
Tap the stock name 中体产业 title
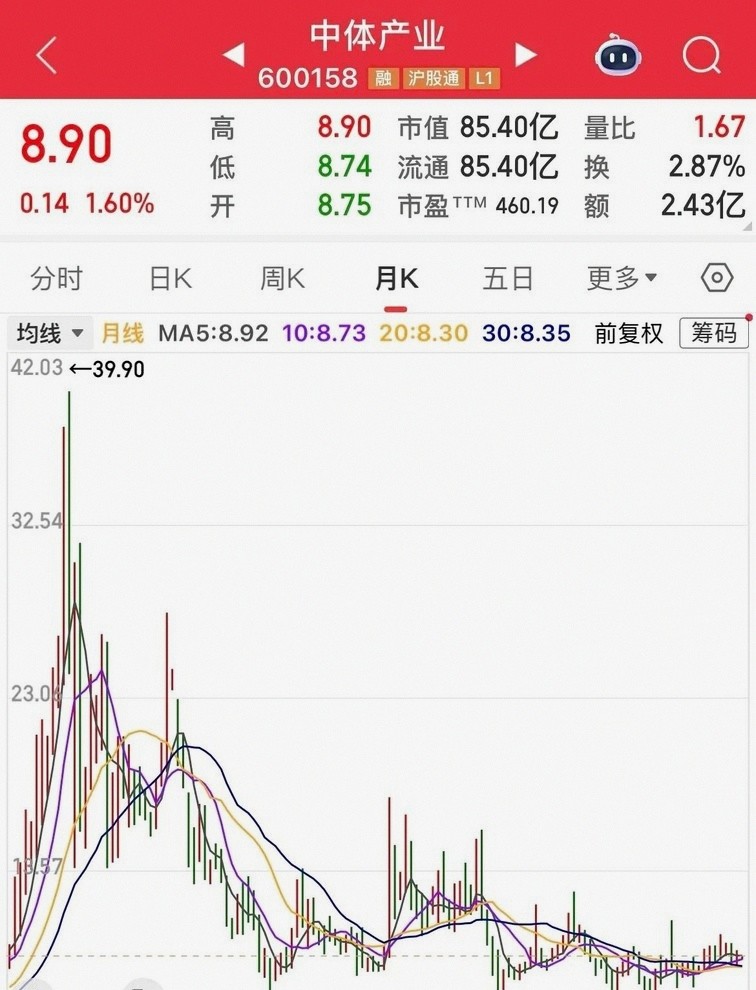tap(377, 36)
